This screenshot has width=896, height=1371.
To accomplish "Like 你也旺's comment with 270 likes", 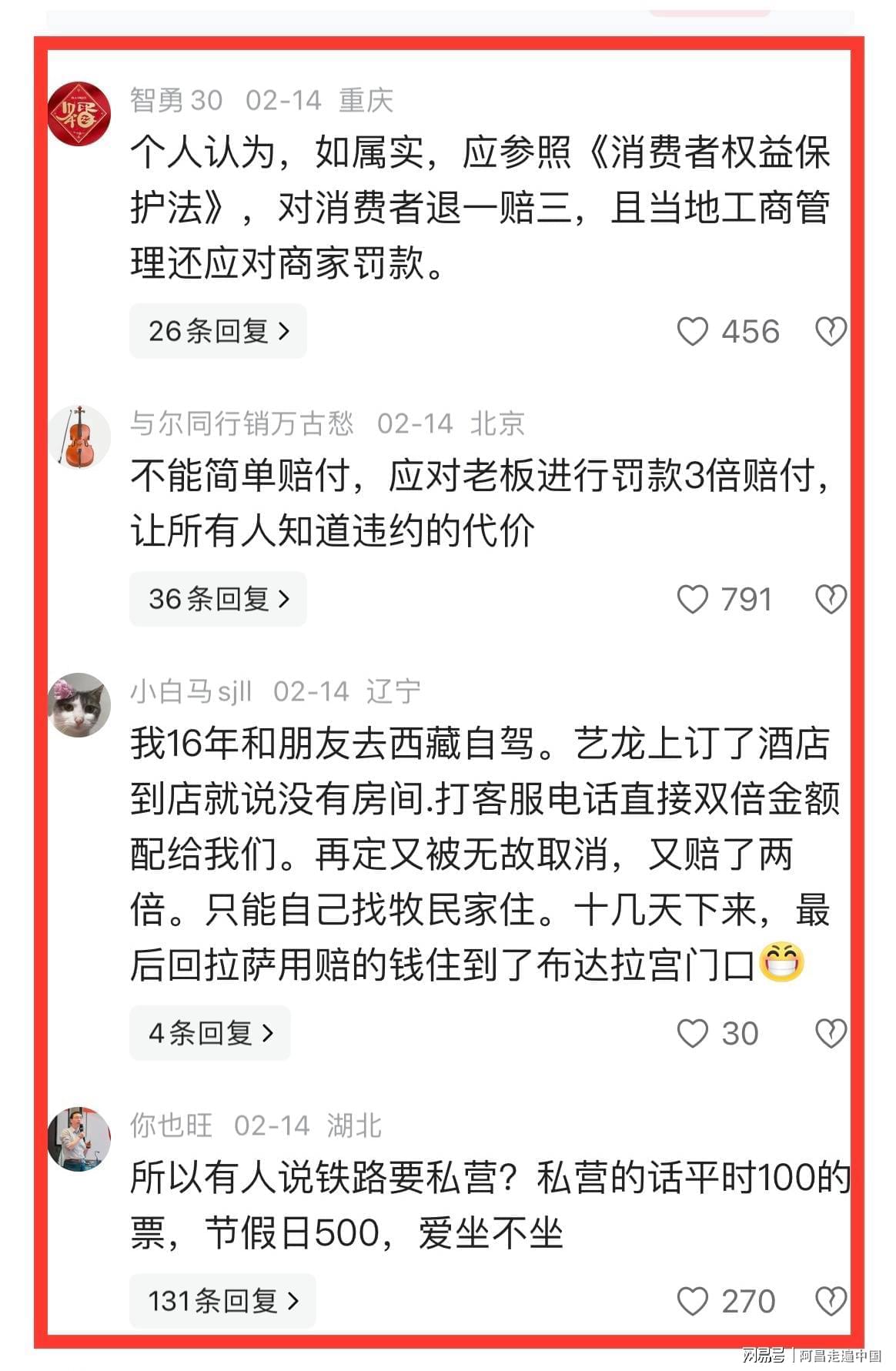I will (692, 1301).
